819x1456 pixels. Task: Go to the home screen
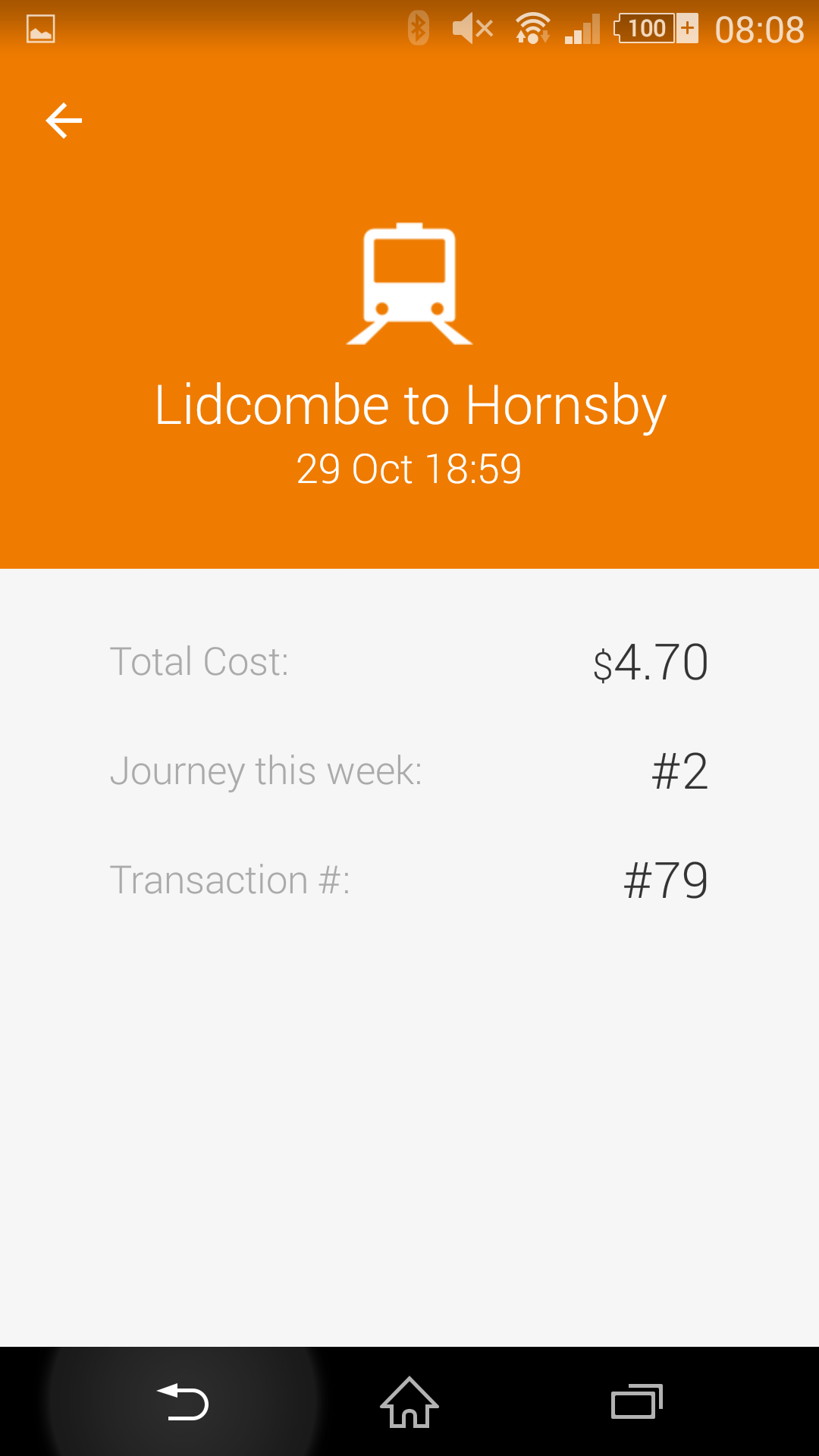tap(409, 1401)
